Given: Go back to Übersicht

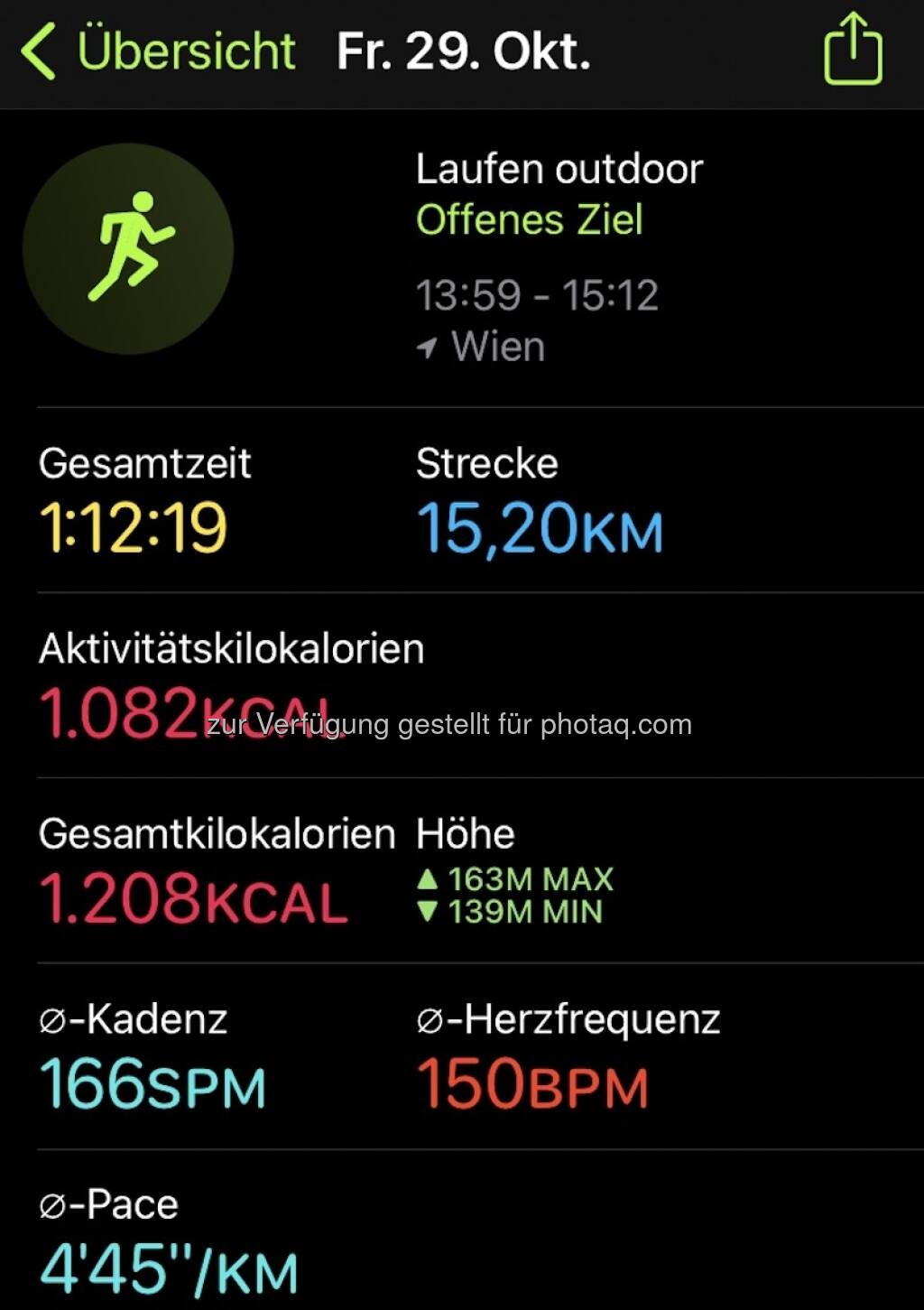Looking at the screenshot, I should 158,51.
